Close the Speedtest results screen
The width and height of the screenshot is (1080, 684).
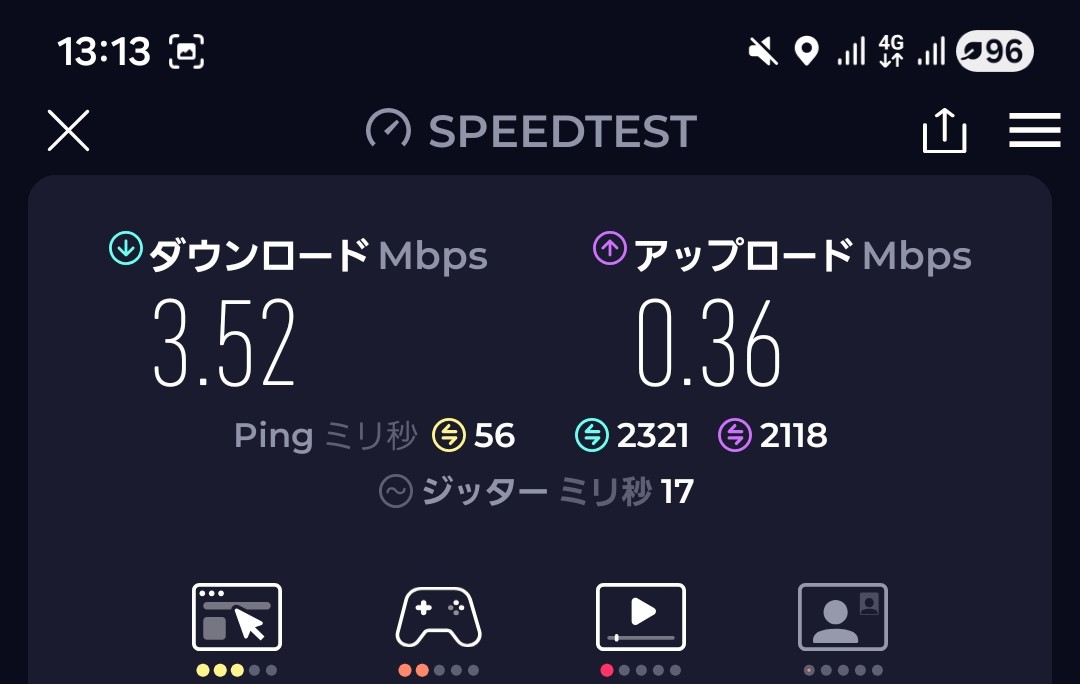pos(69,131)
